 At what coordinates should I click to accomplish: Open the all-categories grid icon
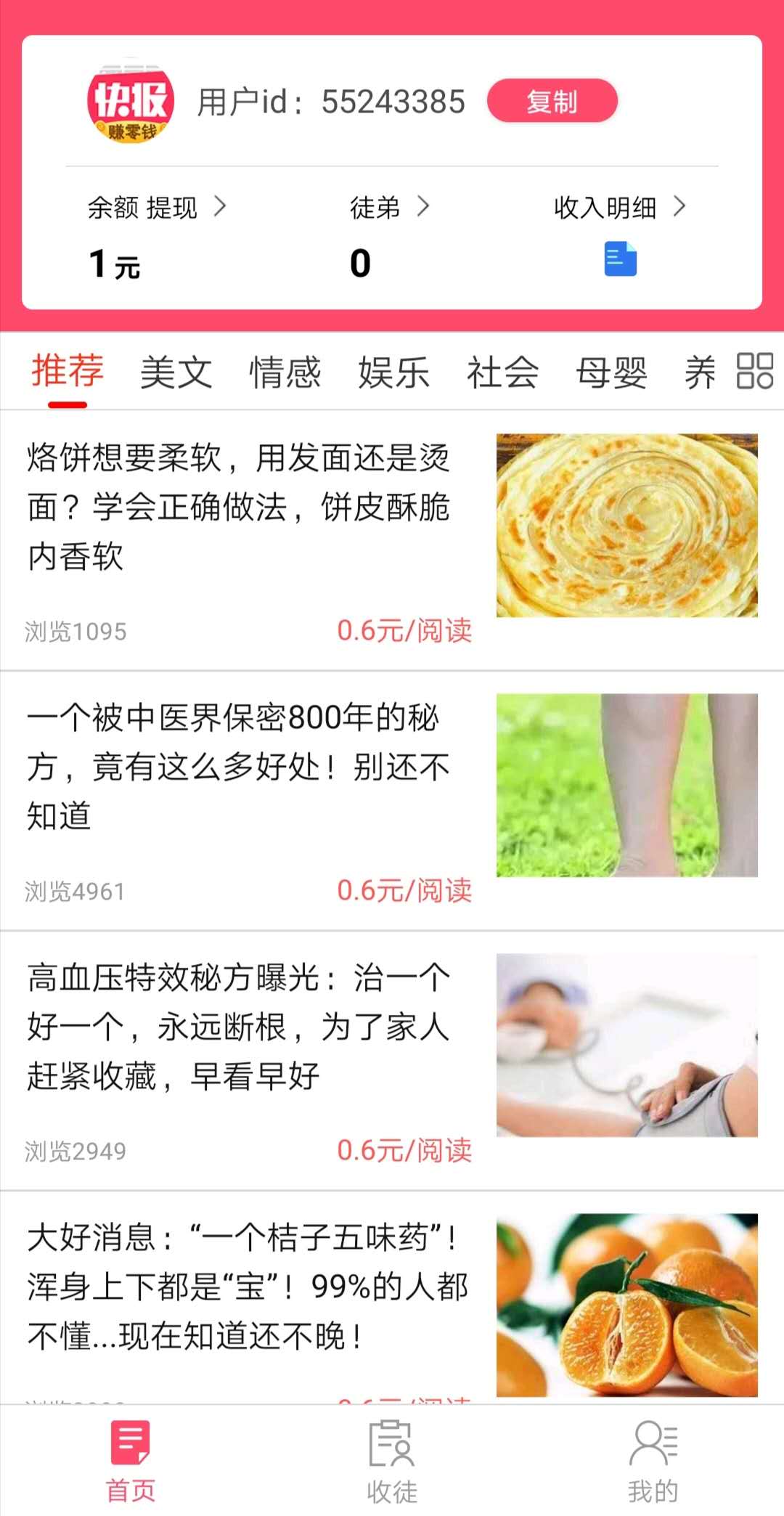[x=754, y=371]
